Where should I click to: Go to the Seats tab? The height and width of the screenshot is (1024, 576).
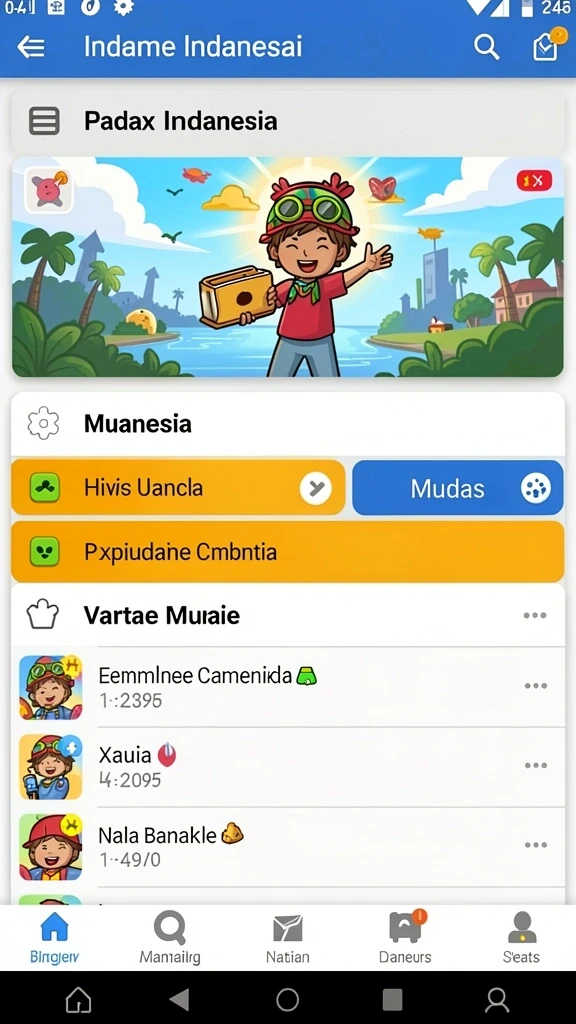[x=521, y=938]
